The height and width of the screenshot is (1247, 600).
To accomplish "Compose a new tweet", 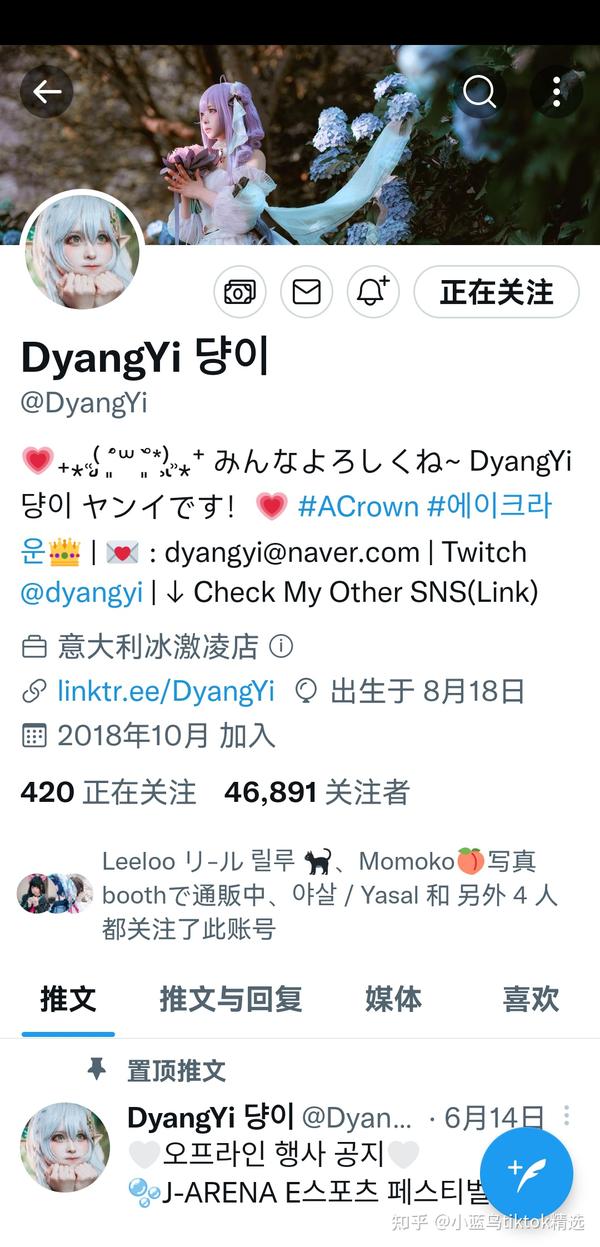I will click(x=526, y=1172).
